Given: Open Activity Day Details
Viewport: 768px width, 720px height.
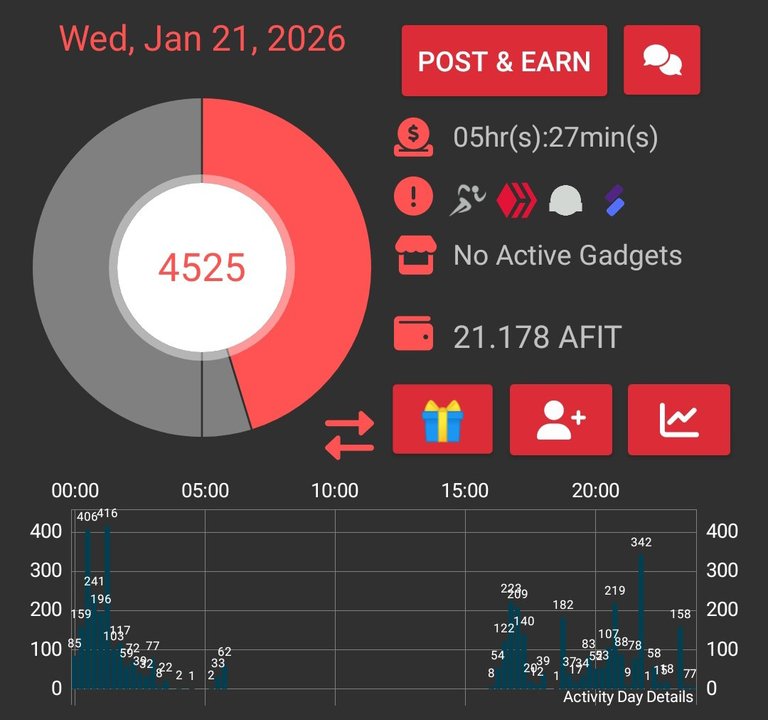Looking at the screenshot, I should [627, 697].
